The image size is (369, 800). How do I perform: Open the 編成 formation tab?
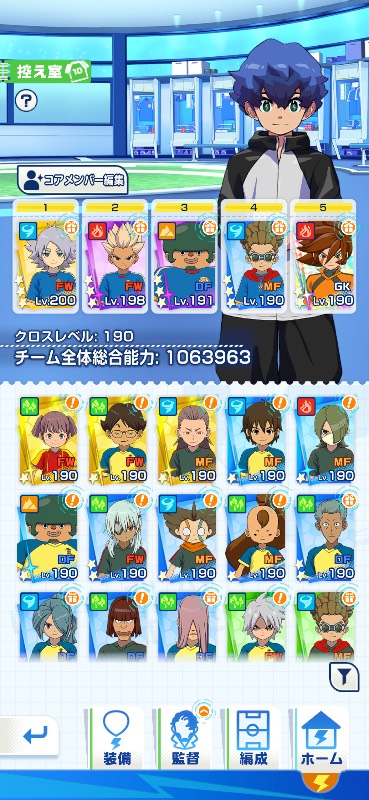(x=254, y=738)
